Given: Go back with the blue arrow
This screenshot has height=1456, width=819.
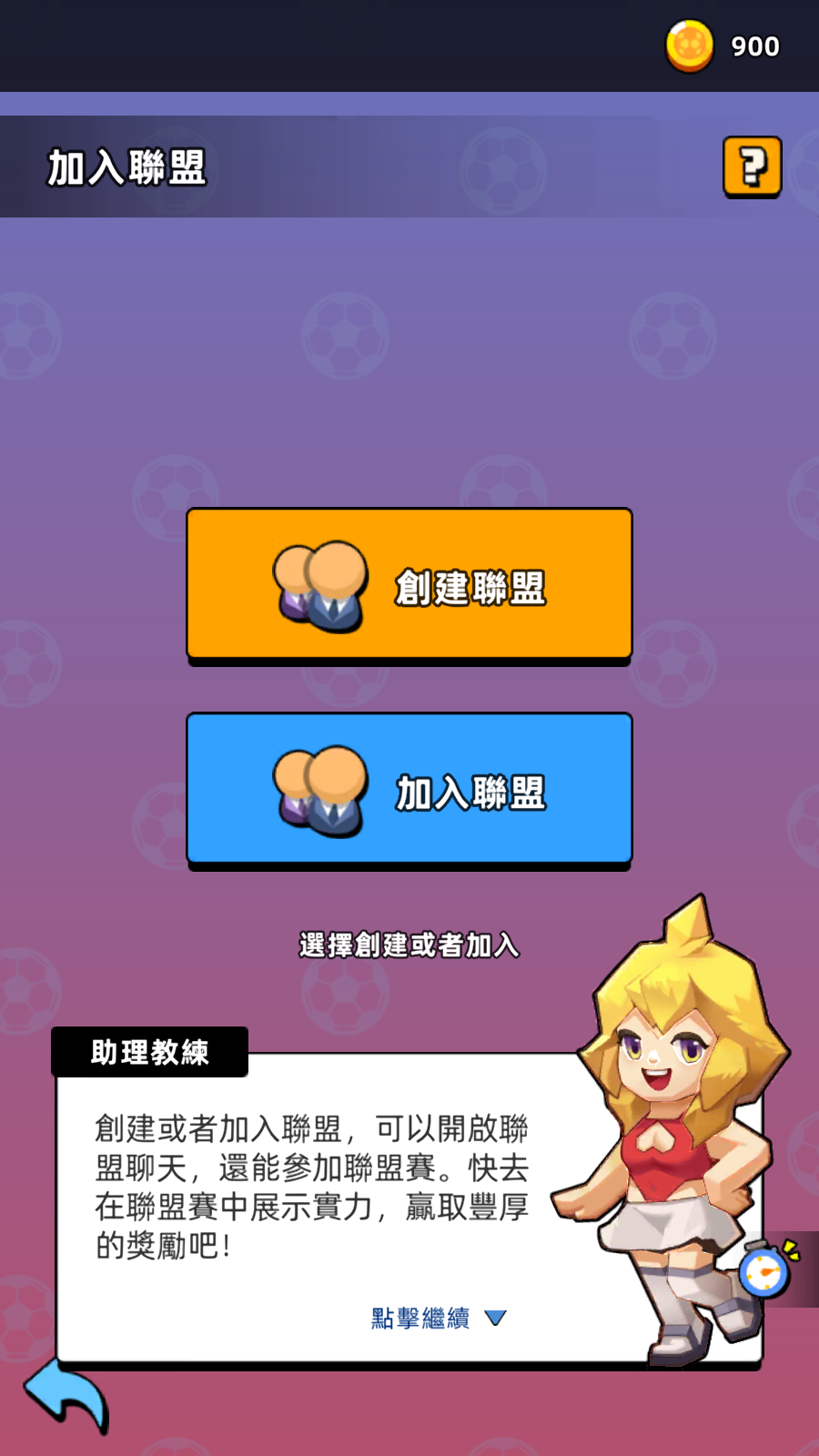Looking at the screenshot, I should coord(66,1396).
